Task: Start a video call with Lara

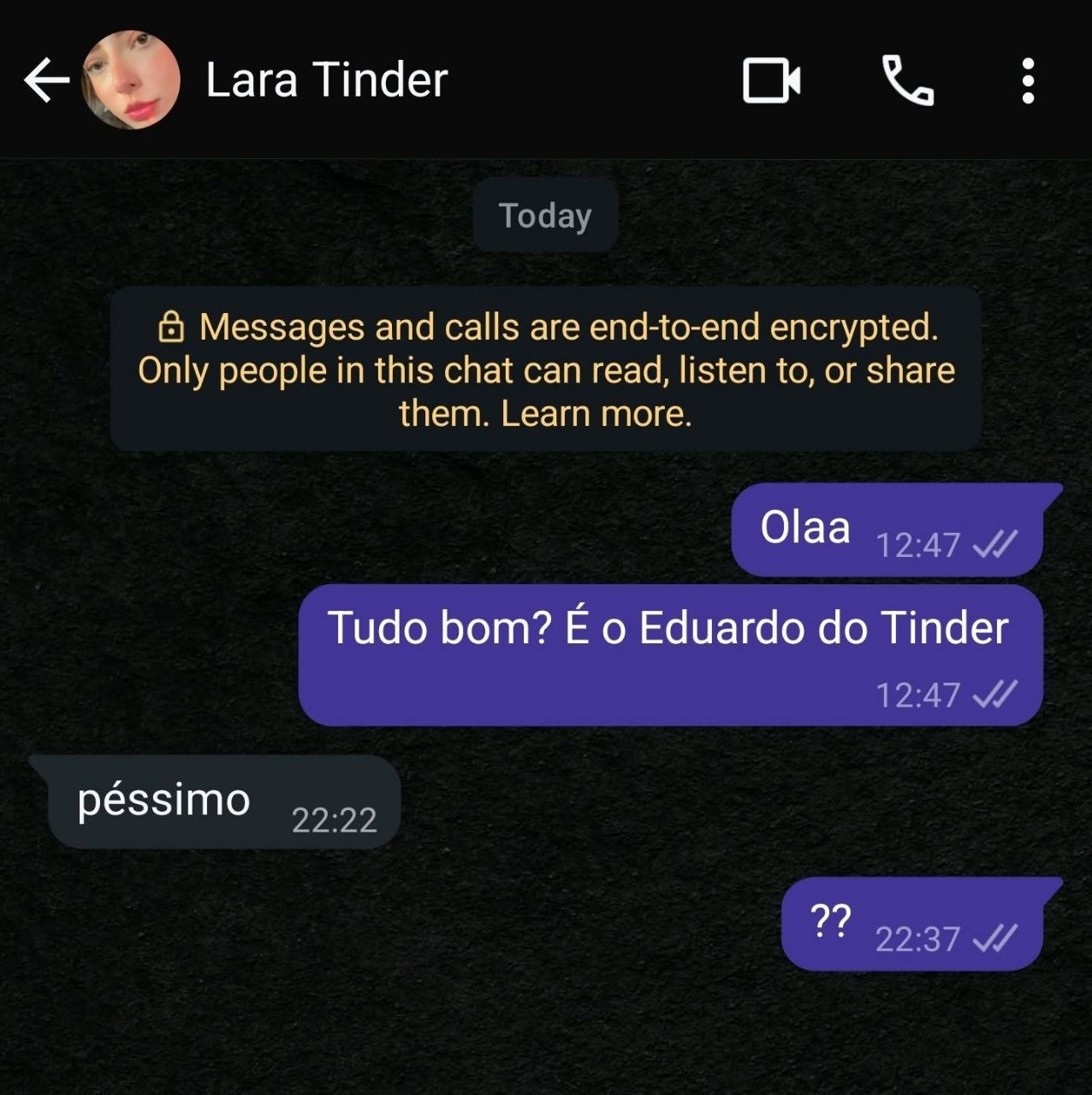Action: 771,80
